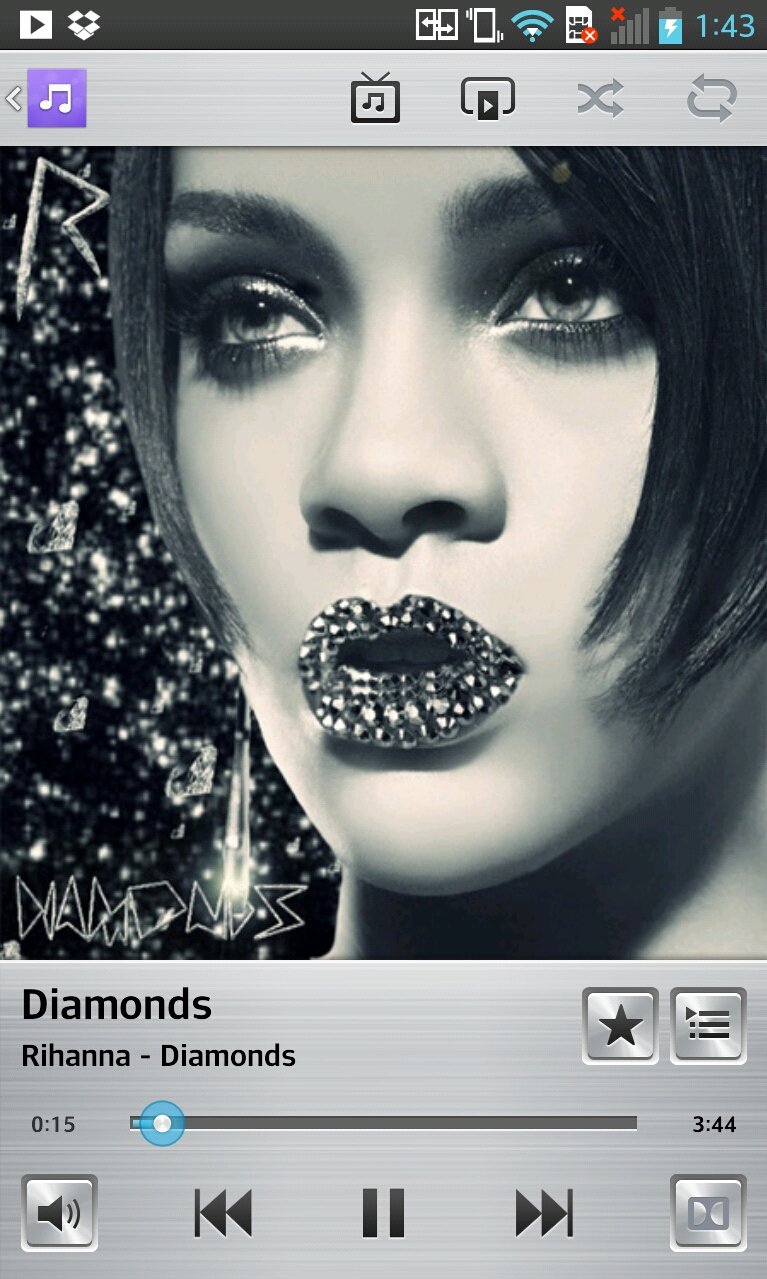Toggle shuffle mode
767x1279 pixels.
[x=600, y=98]
